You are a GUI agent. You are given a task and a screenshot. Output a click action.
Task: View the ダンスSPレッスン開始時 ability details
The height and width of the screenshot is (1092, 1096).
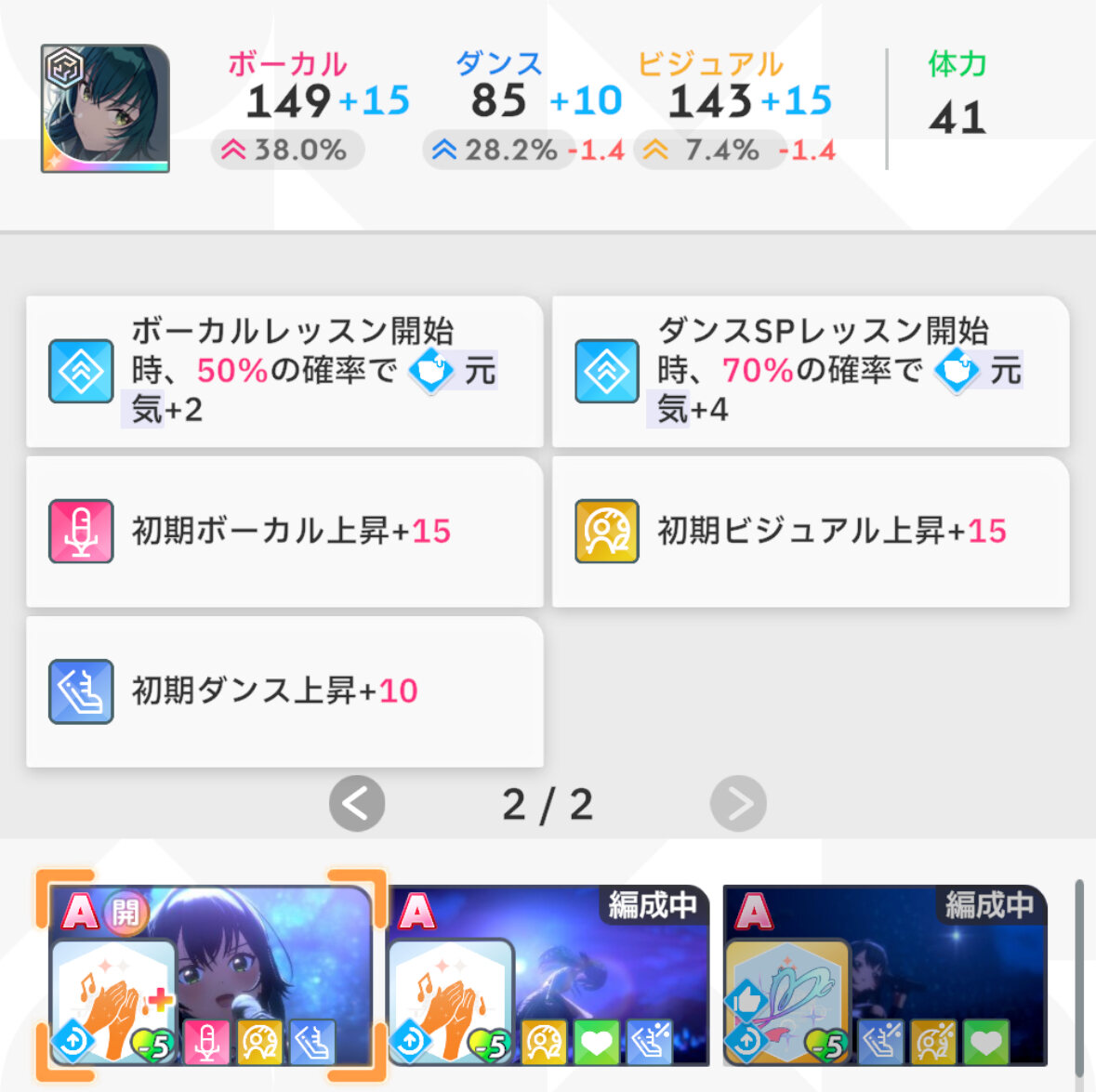[x=810, y=371]
